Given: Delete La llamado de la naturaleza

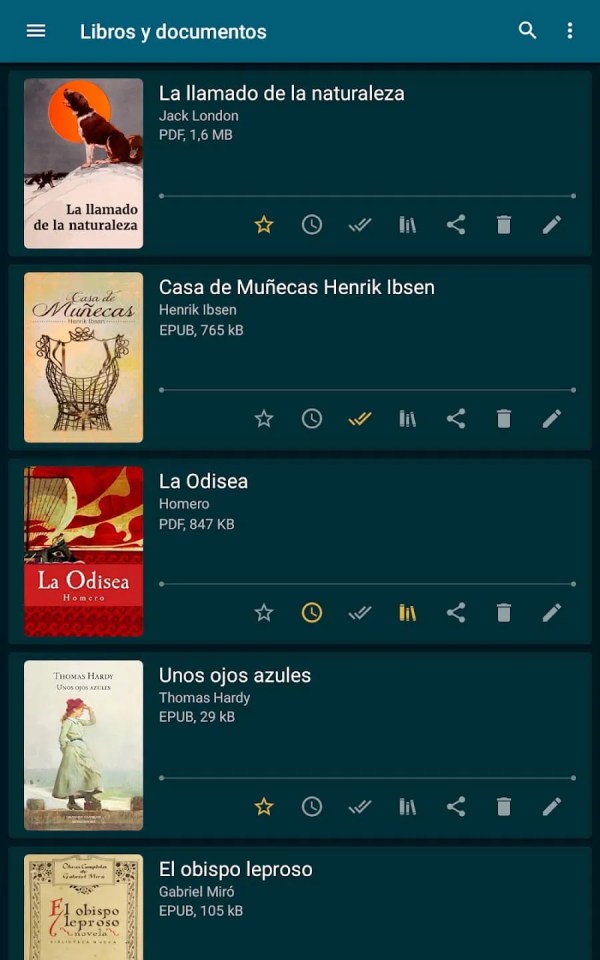Looking at the screenshot, I should [504, 225].
